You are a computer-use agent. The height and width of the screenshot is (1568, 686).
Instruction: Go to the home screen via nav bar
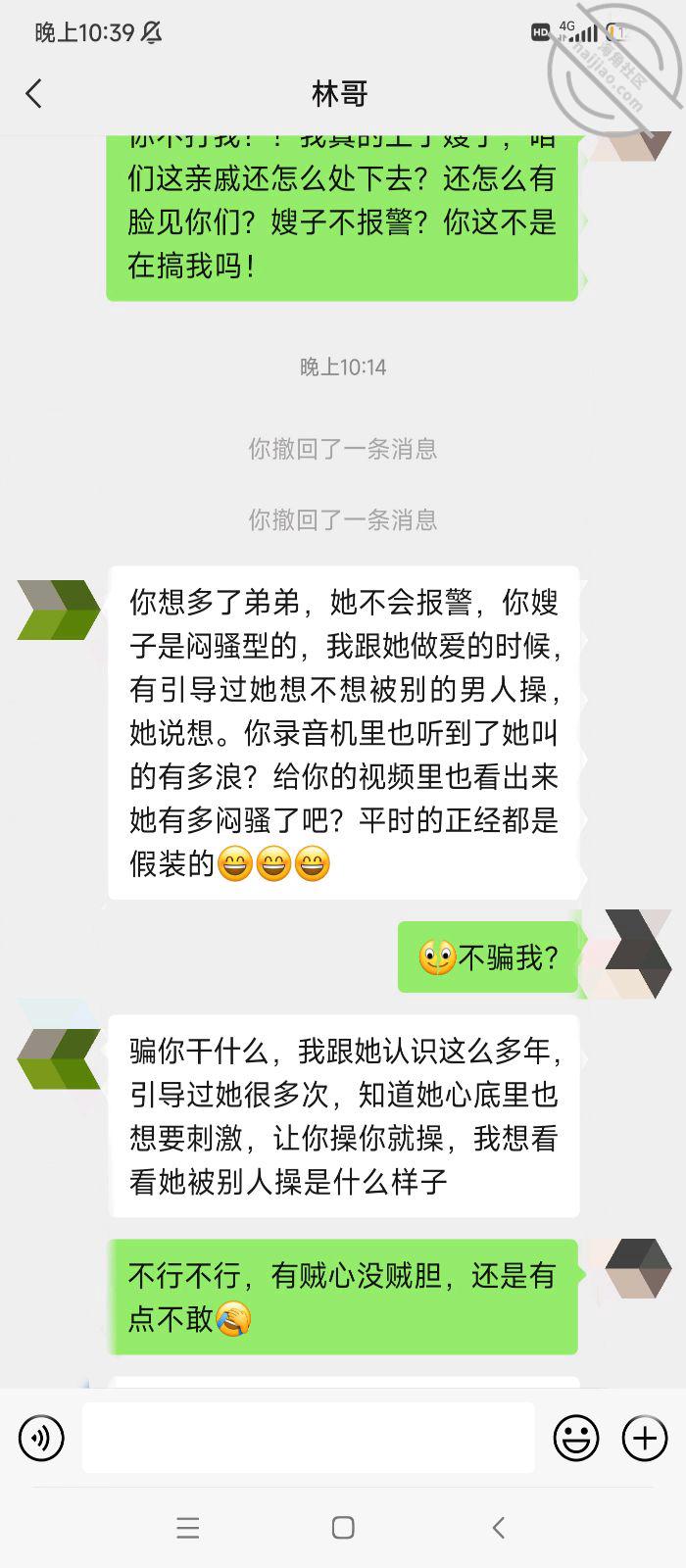[343, 1527]
